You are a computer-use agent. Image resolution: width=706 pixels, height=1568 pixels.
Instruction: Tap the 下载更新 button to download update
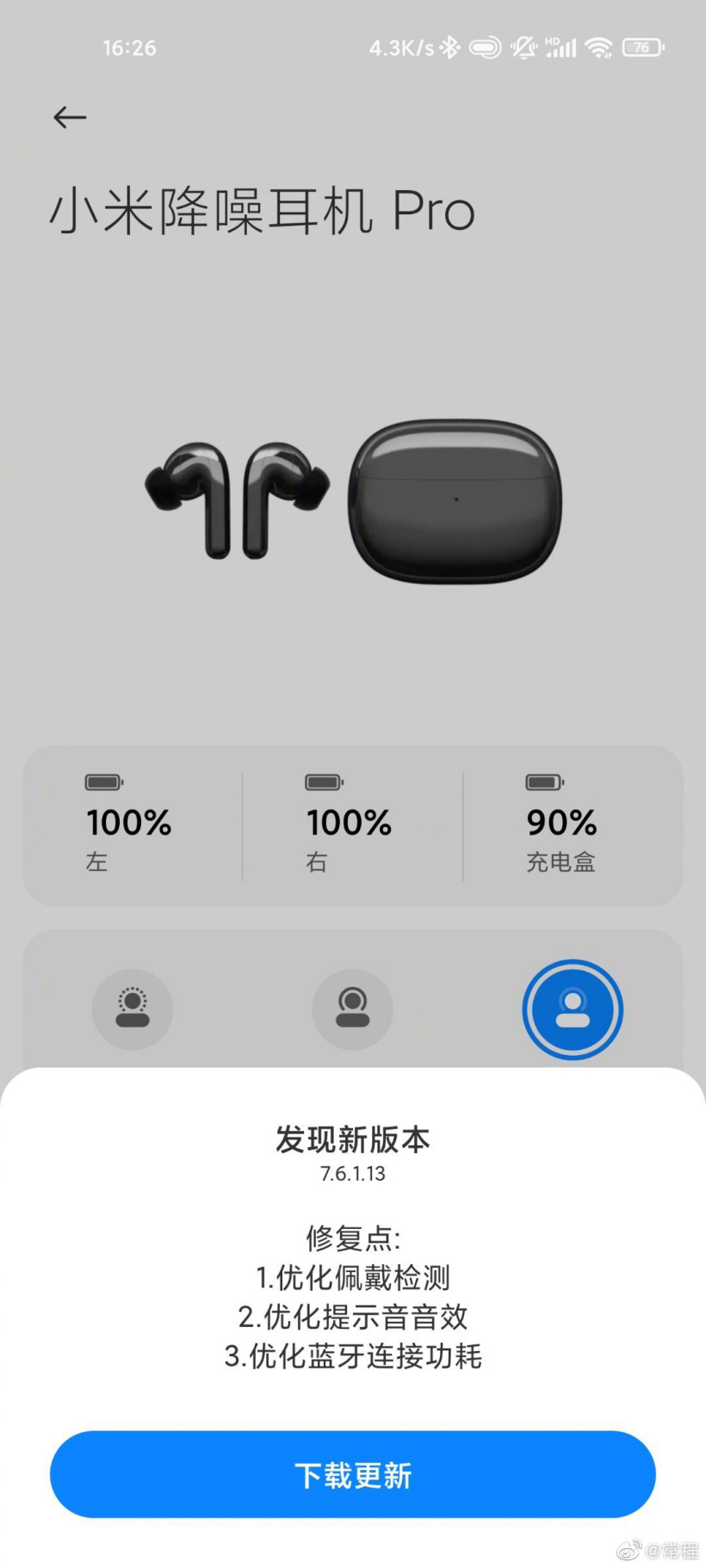coord(353,1474)
